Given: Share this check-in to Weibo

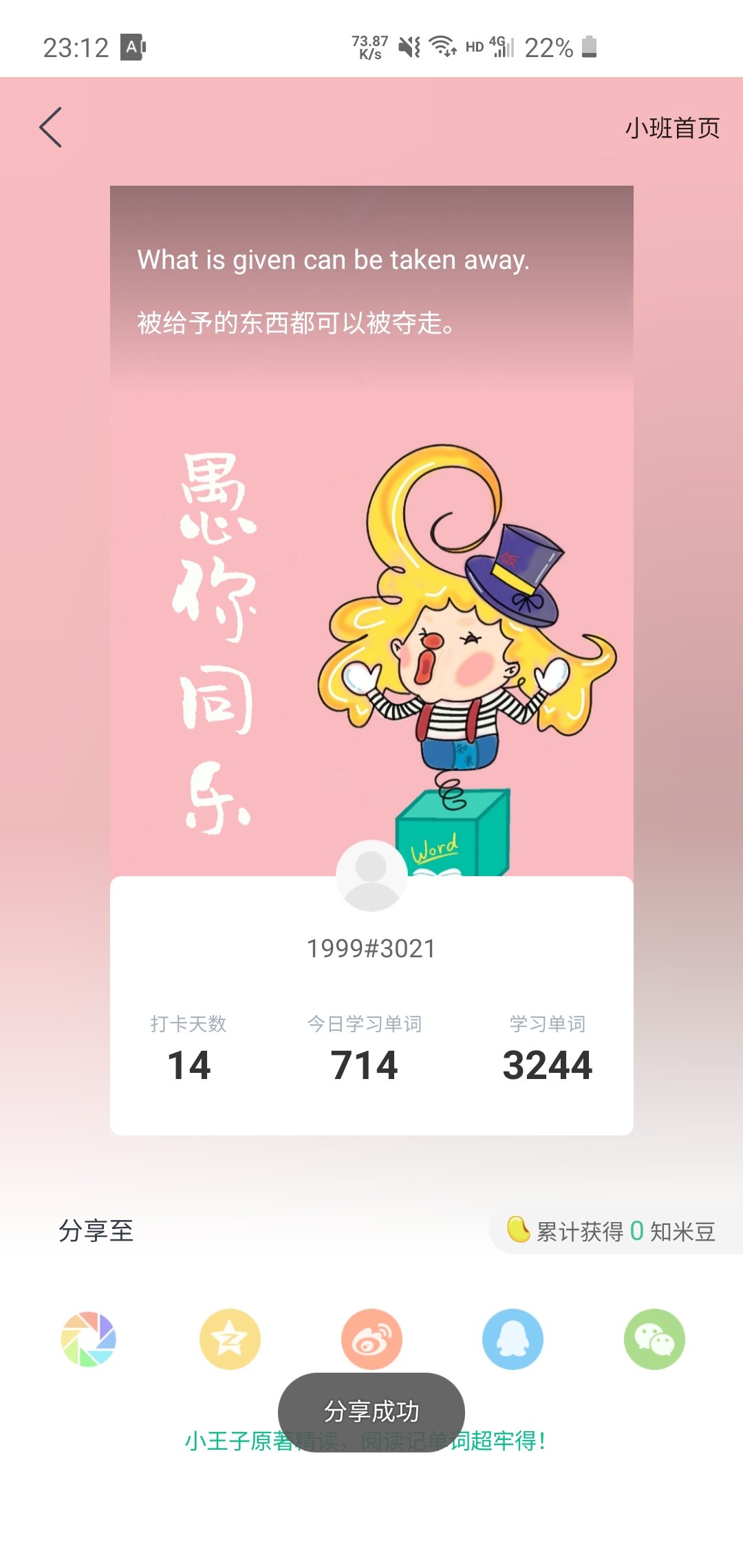Looking at the screenshot, I should click(371, 1339).
